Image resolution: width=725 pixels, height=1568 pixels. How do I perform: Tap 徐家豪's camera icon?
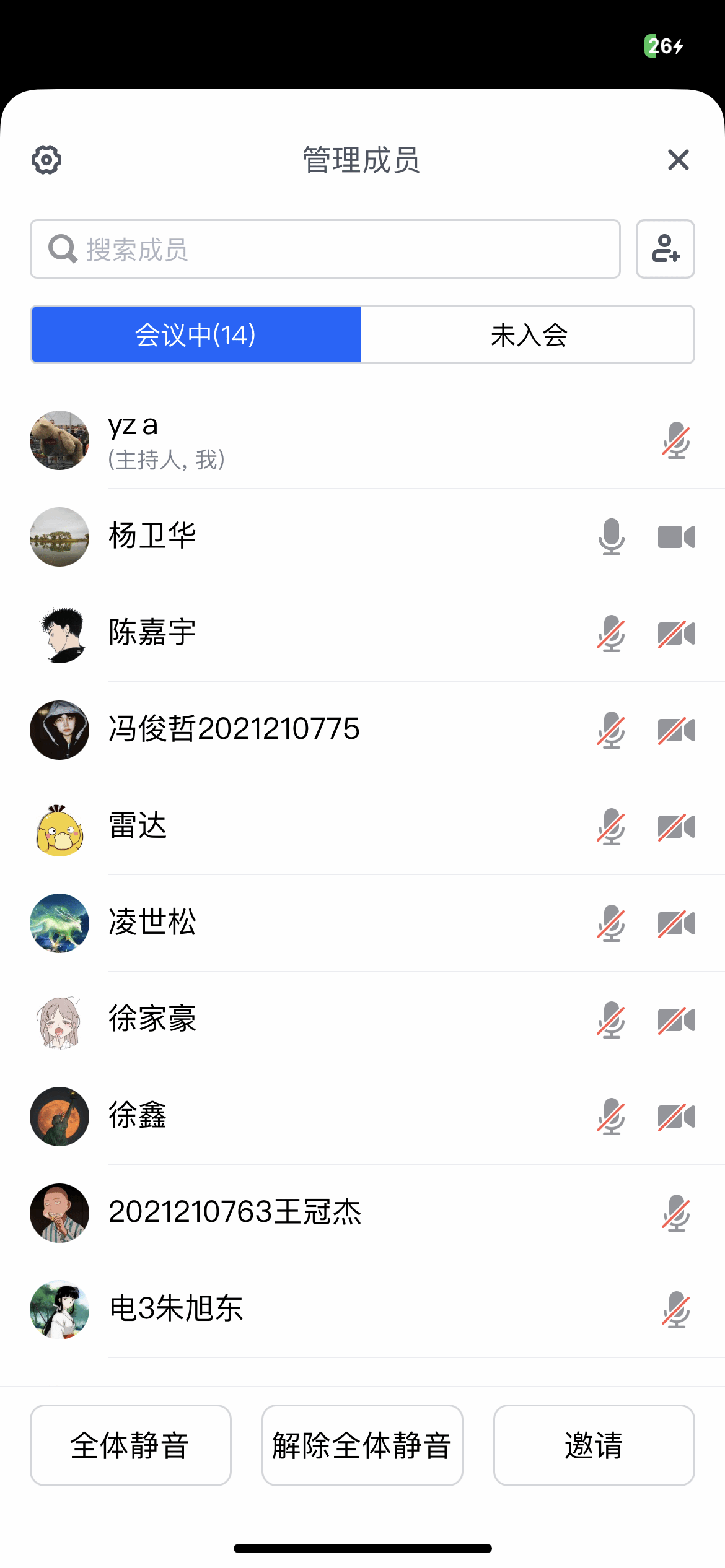[x=676, y=1020]
